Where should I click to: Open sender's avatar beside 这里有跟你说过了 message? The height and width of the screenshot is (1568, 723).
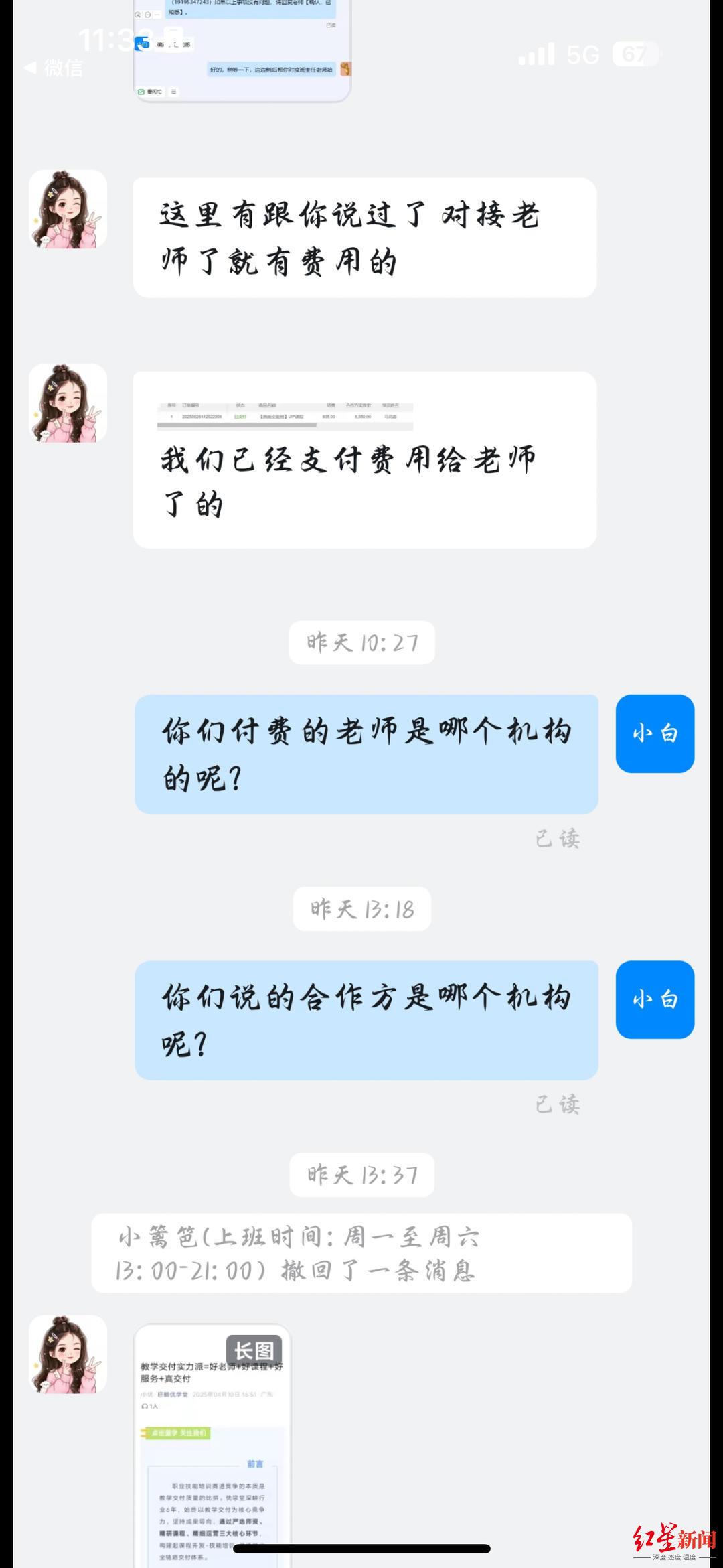tap(68, 210)
